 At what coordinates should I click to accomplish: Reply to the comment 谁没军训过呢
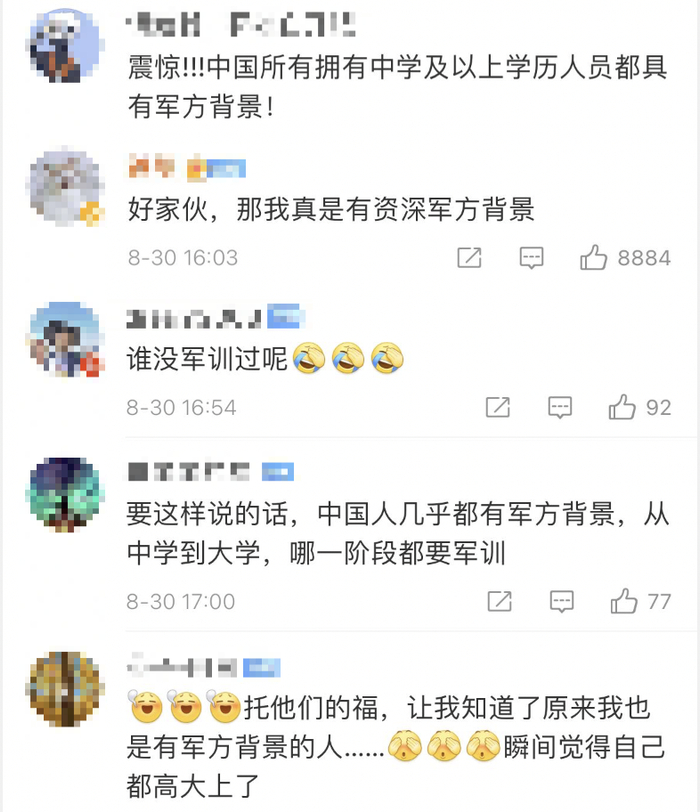click(x=560, y=408)
